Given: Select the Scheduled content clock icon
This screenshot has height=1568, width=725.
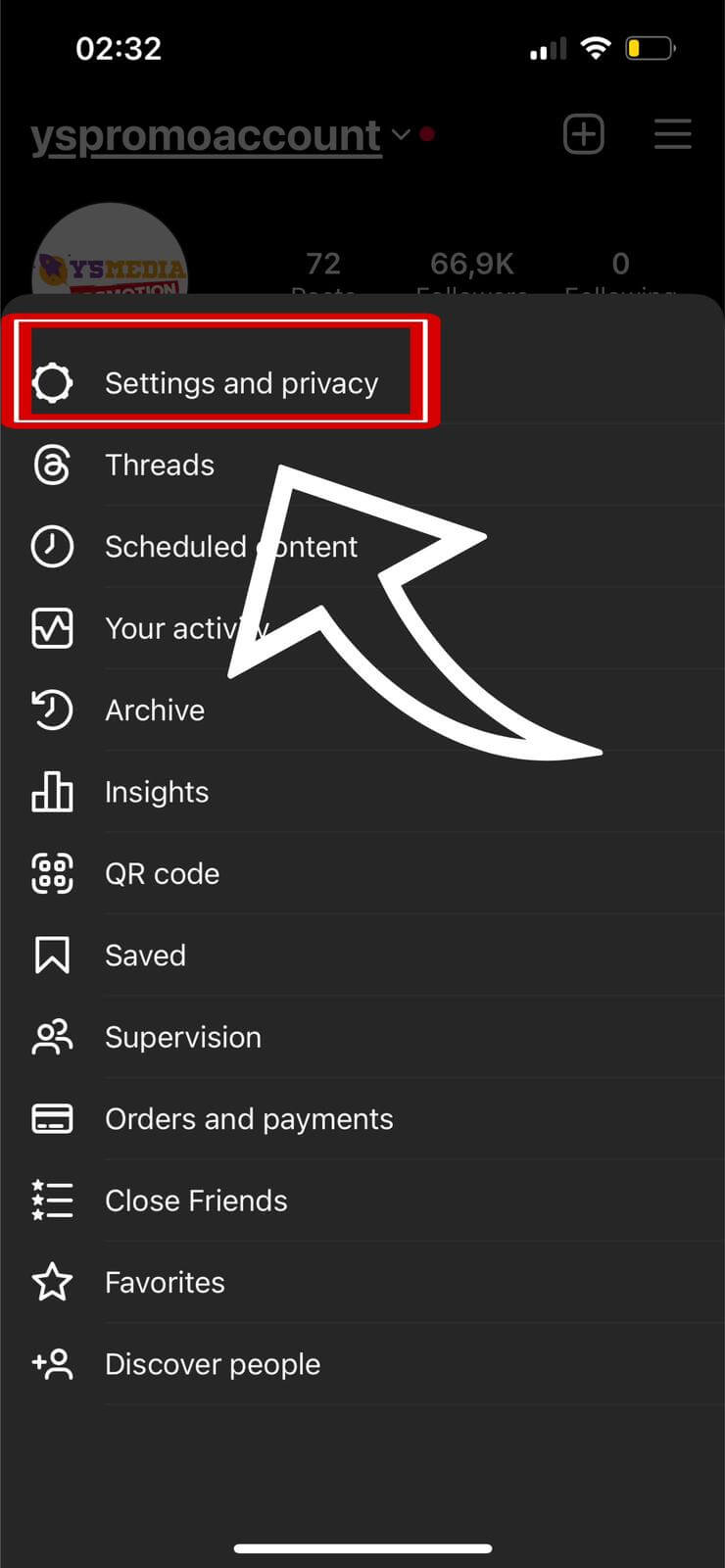Looking at the screenshot, I should point(51,547).
